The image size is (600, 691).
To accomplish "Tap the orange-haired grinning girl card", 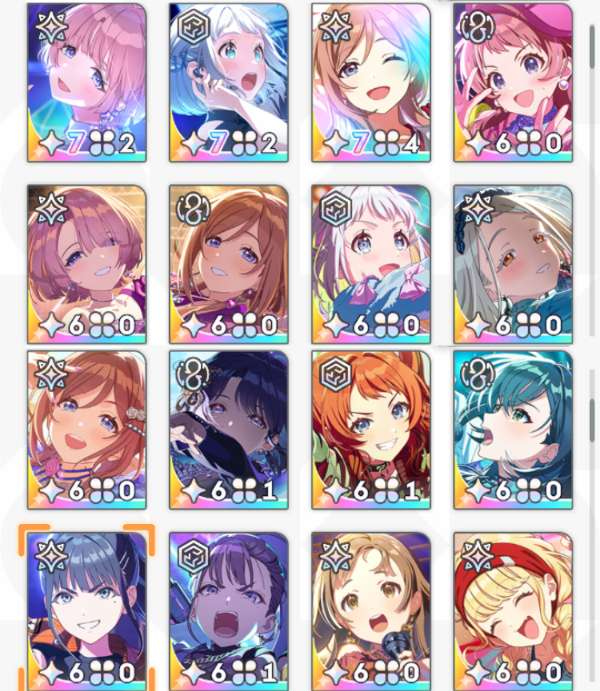I will pyautogui.click(x=371, y=430).
